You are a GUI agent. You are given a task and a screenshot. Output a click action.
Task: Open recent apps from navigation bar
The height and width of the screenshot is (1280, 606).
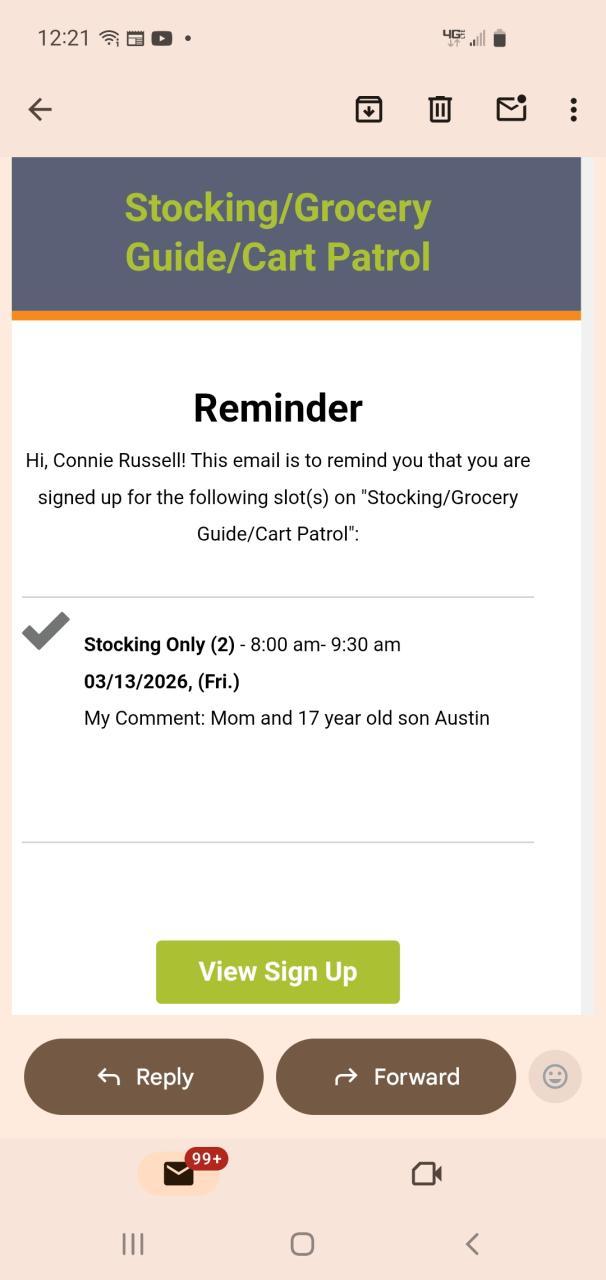point(133,1243)
